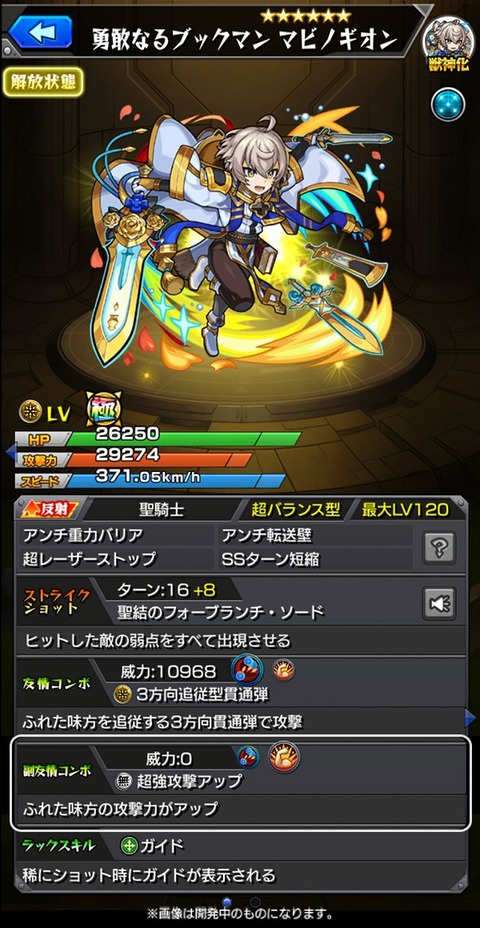
Task: Open the ability help question mark button
Action: [x=439, y=548]
